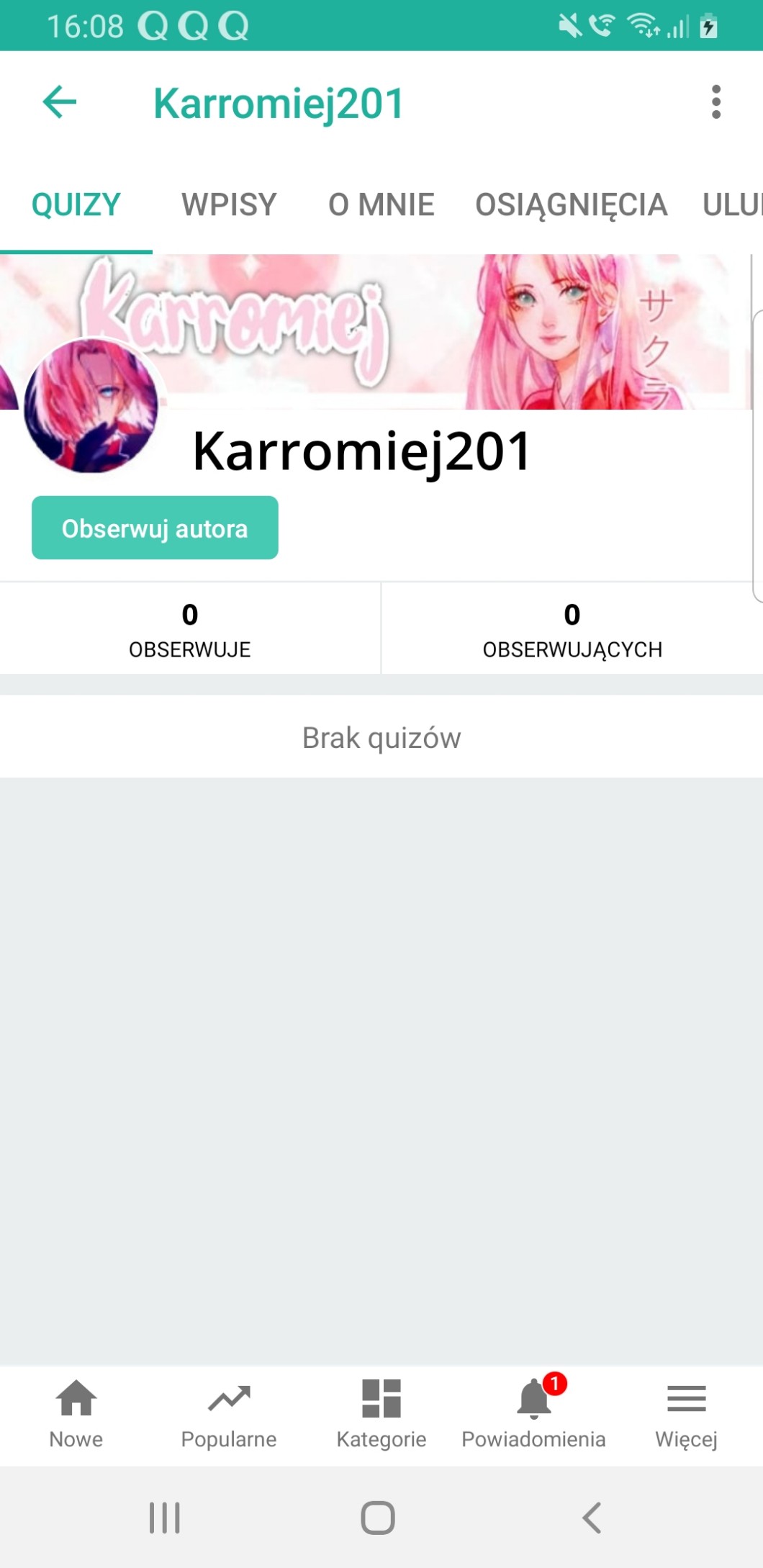Open the Popularne section
Image resolution: width=763 pixels, height=1568 pixels.
tap(229, 1414)
